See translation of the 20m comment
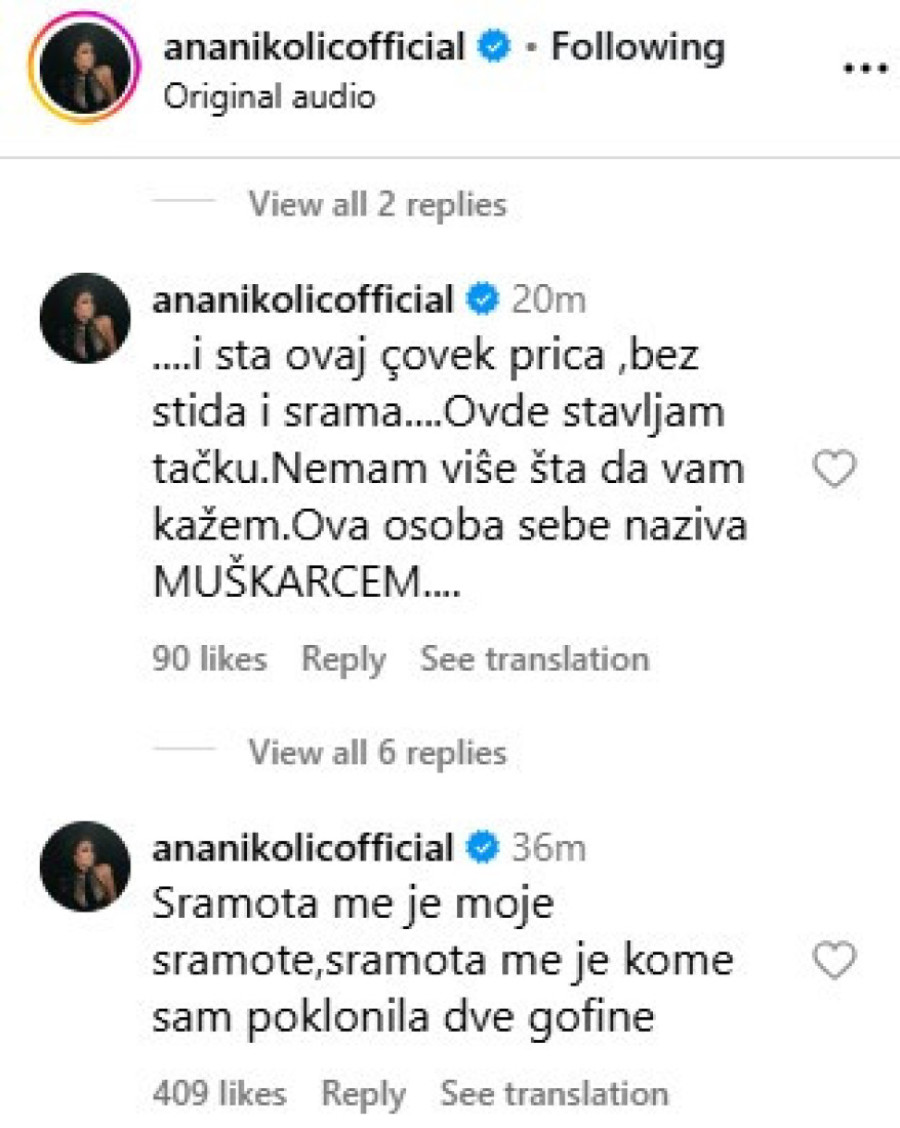 tap(534, 659)
